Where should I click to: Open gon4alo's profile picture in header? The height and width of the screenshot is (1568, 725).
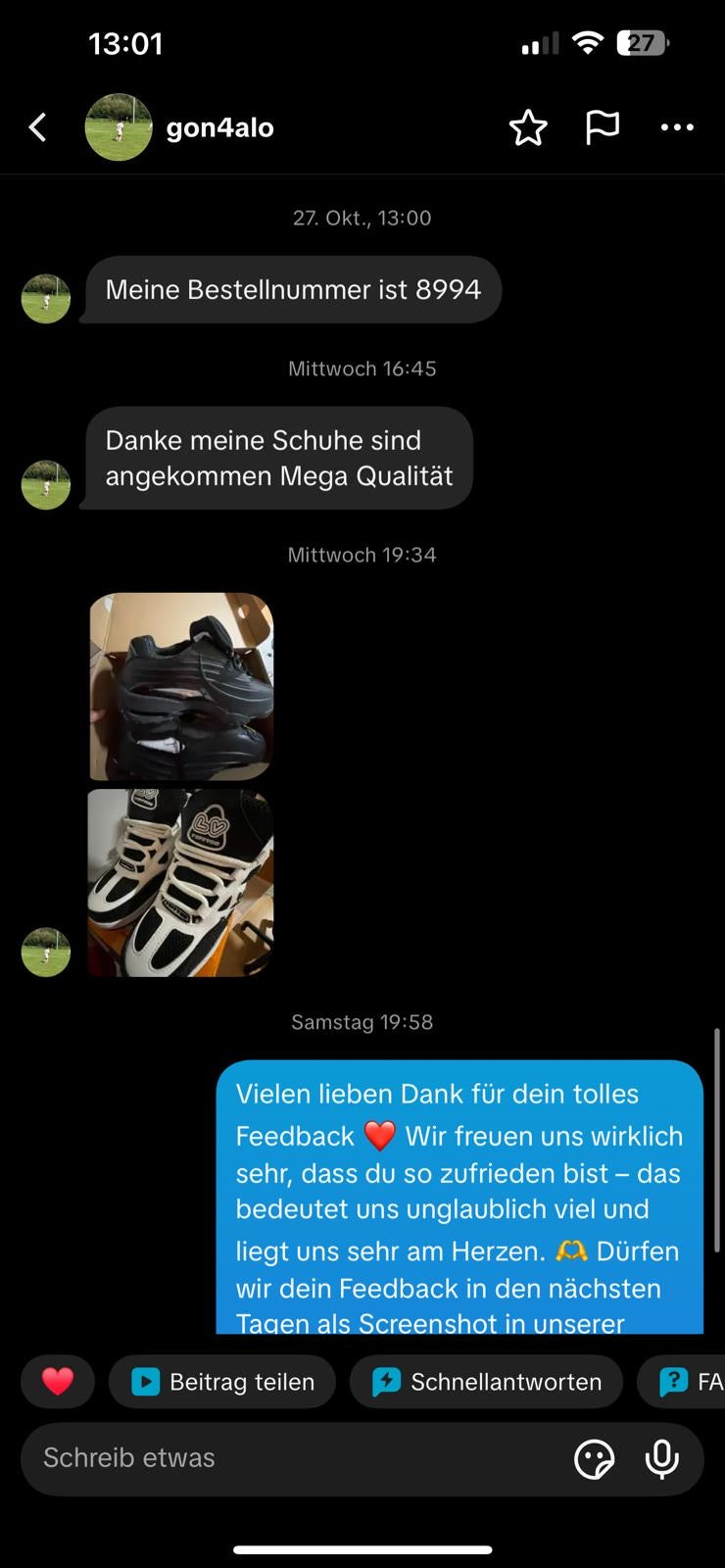[x=119, y=127]
